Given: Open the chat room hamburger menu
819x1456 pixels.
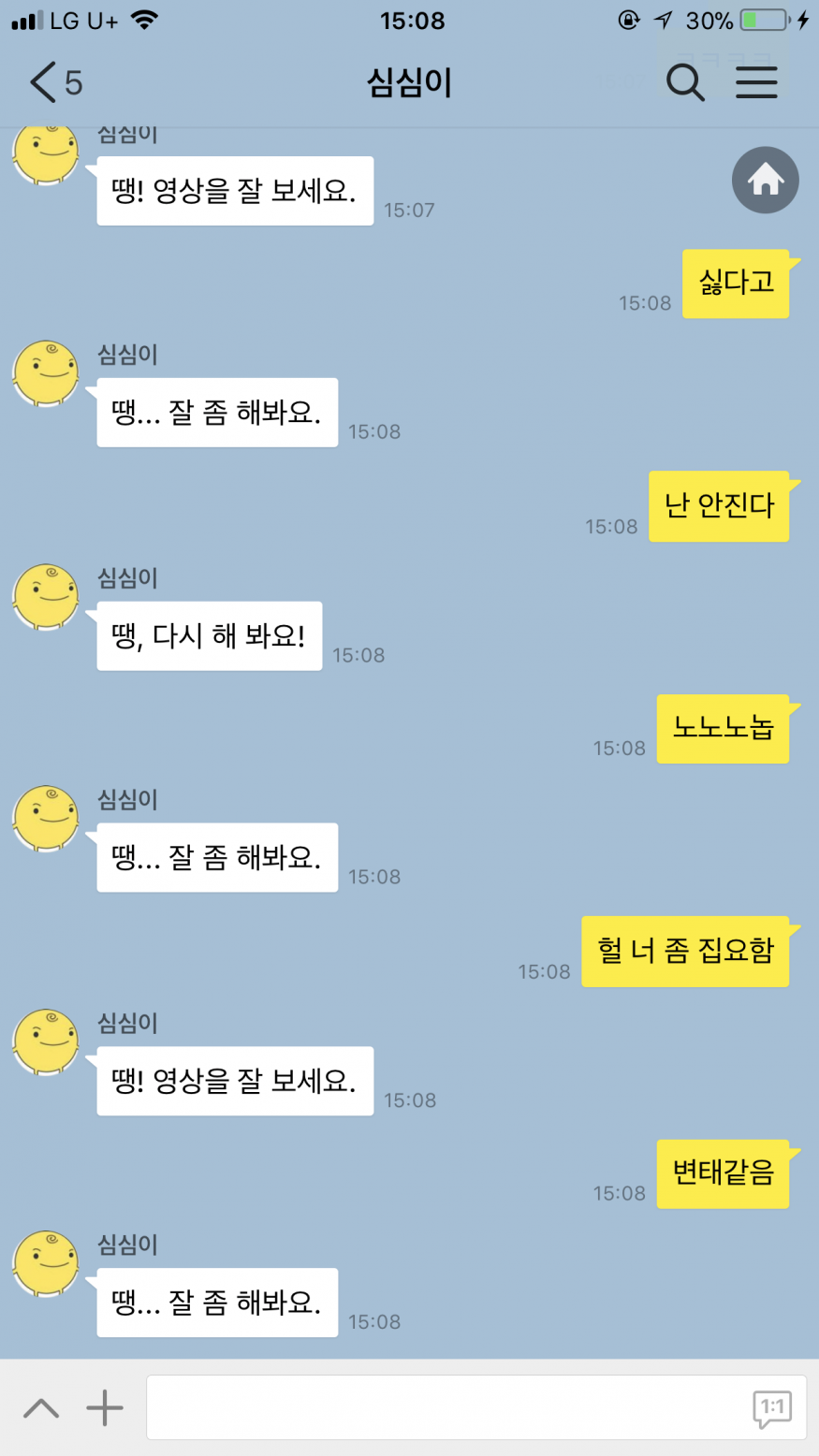Looking at the screenshot, I should (756, 82).
